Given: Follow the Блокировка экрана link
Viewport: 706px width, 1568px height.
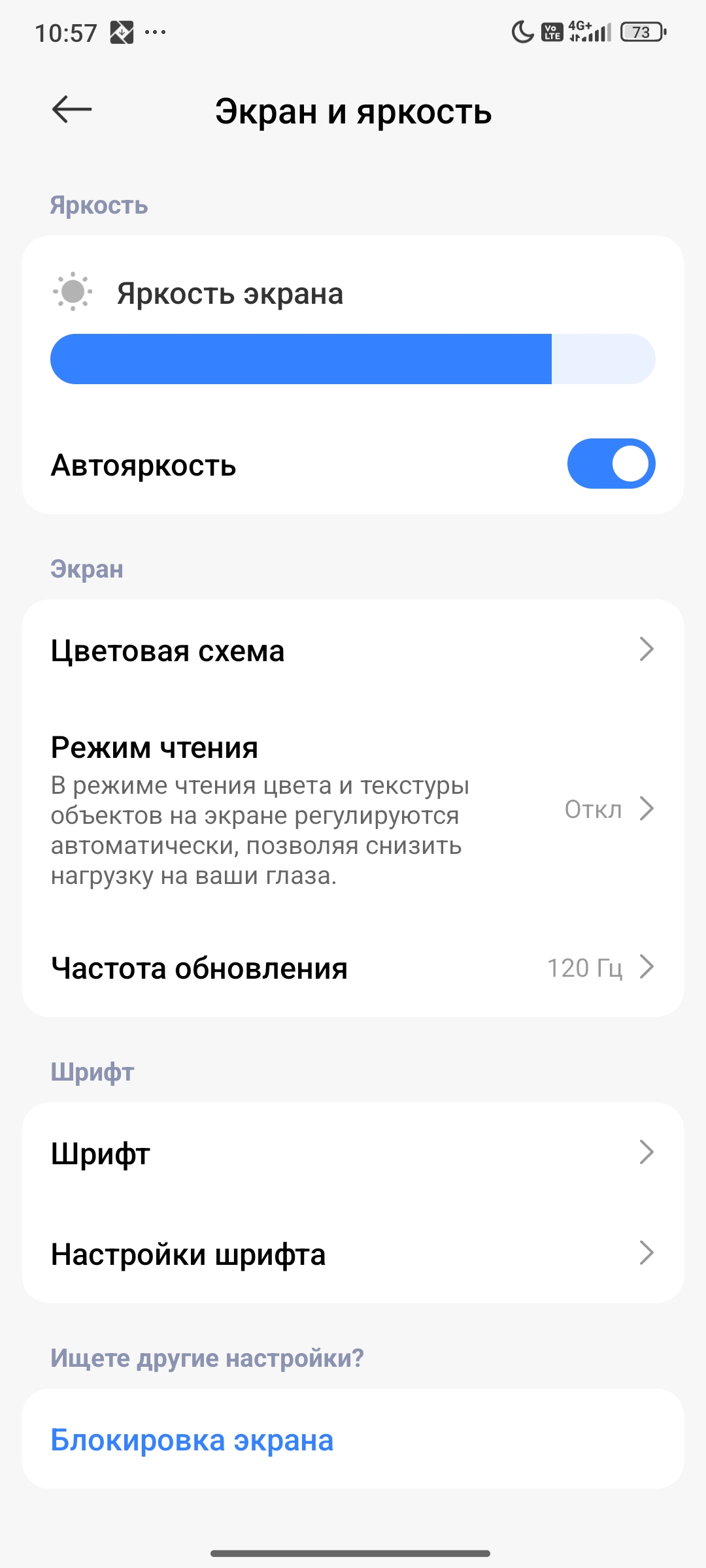Looking at the screenshot, I should [x=192, y=1440].
